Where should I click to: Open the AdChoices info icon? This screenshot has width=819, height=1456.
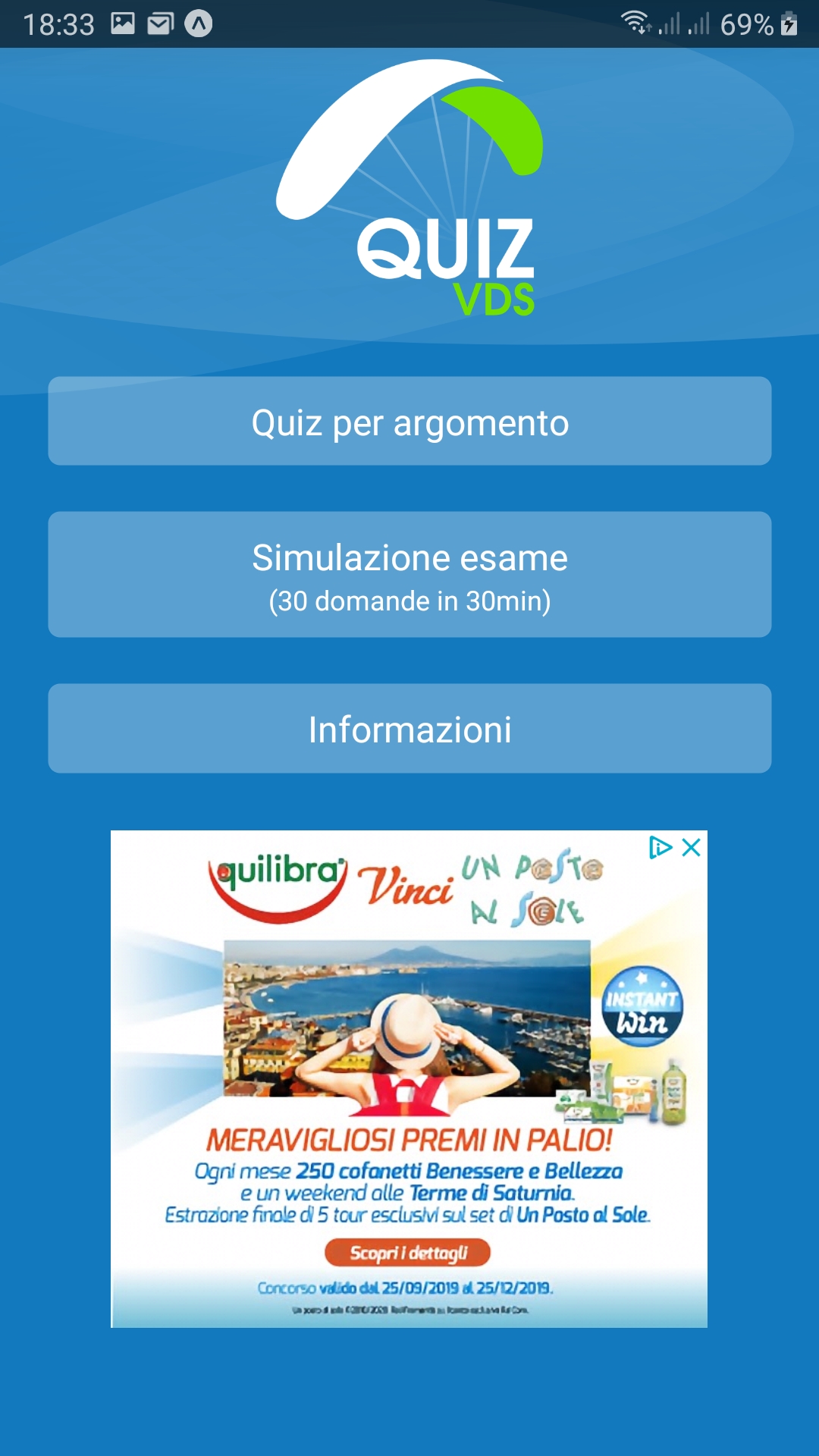point(660,848)
